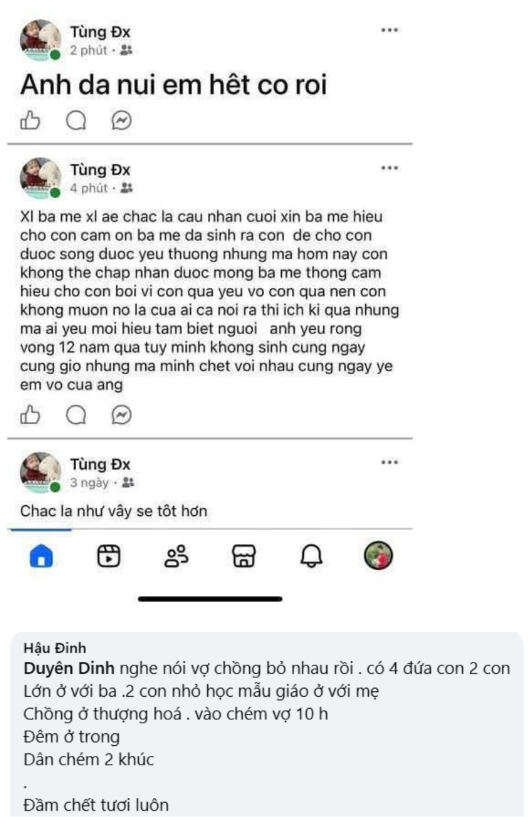Share the 4 phút post through Messenger
Viewport: 529px width, 817px height.
(121, 415)
